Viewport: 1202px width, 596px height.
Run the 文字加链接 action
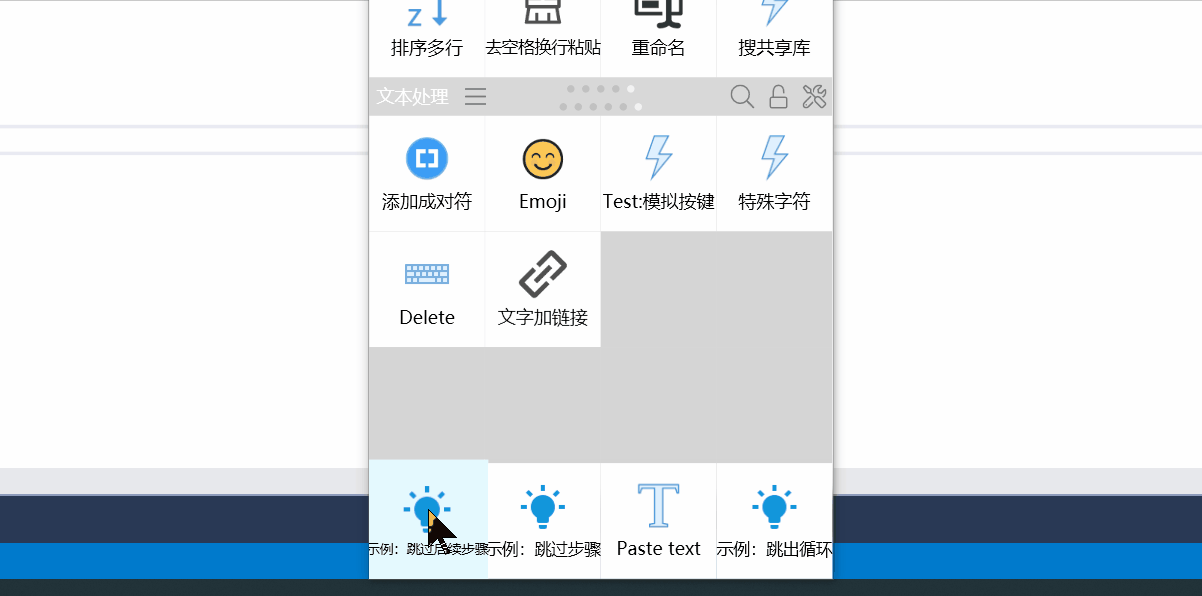pyautogui.click(x=543, y=289)
